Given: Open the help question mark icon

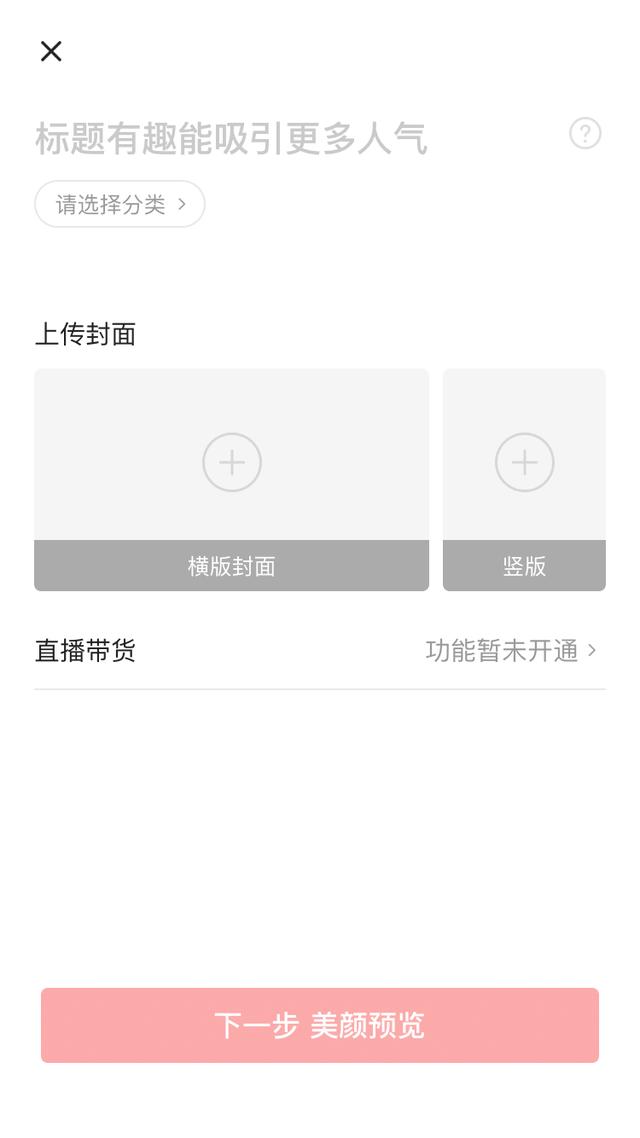Looking at the screenshot, I should [x=585, y=134].
